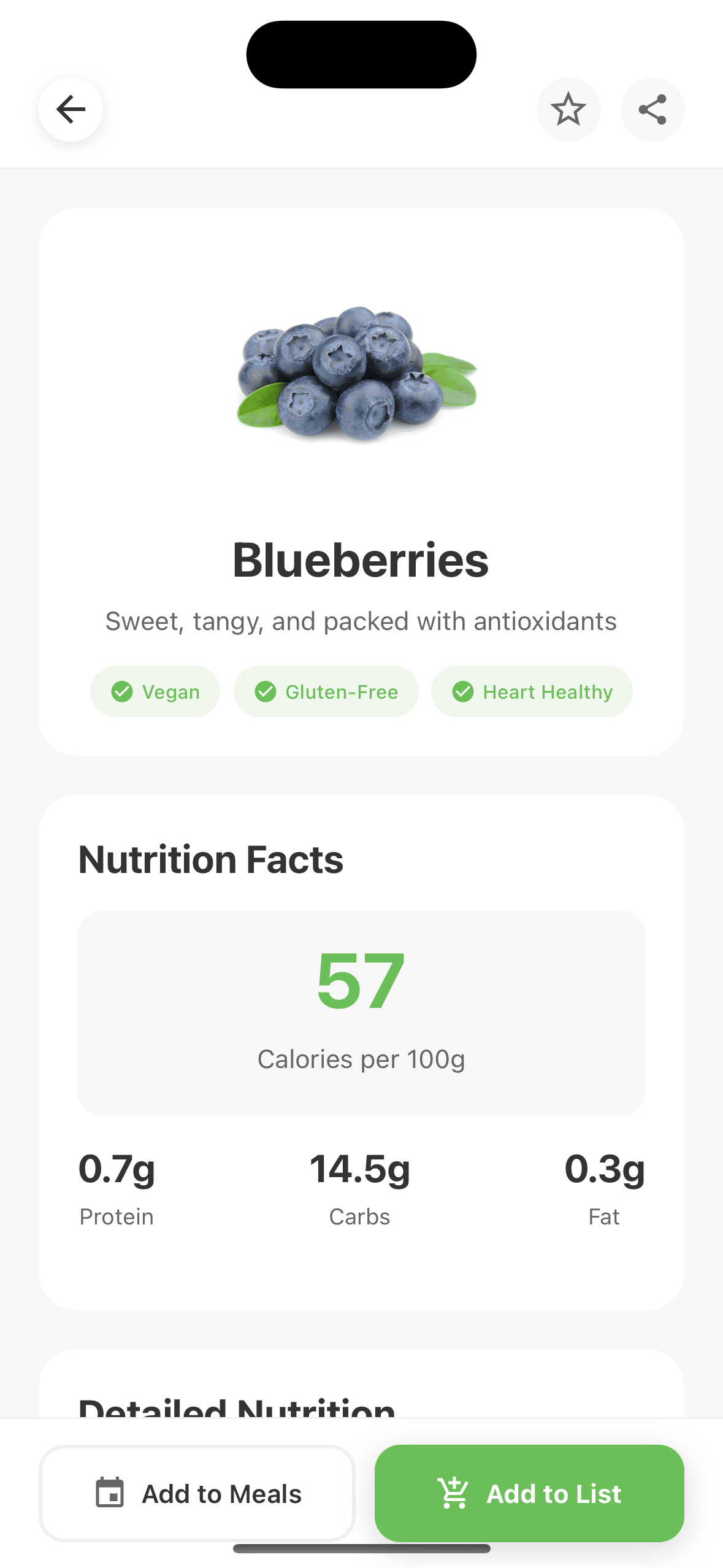Open the share icon
Image resolution: width=723 pixels, height=1568 pixels.
(x=652, y=109)
